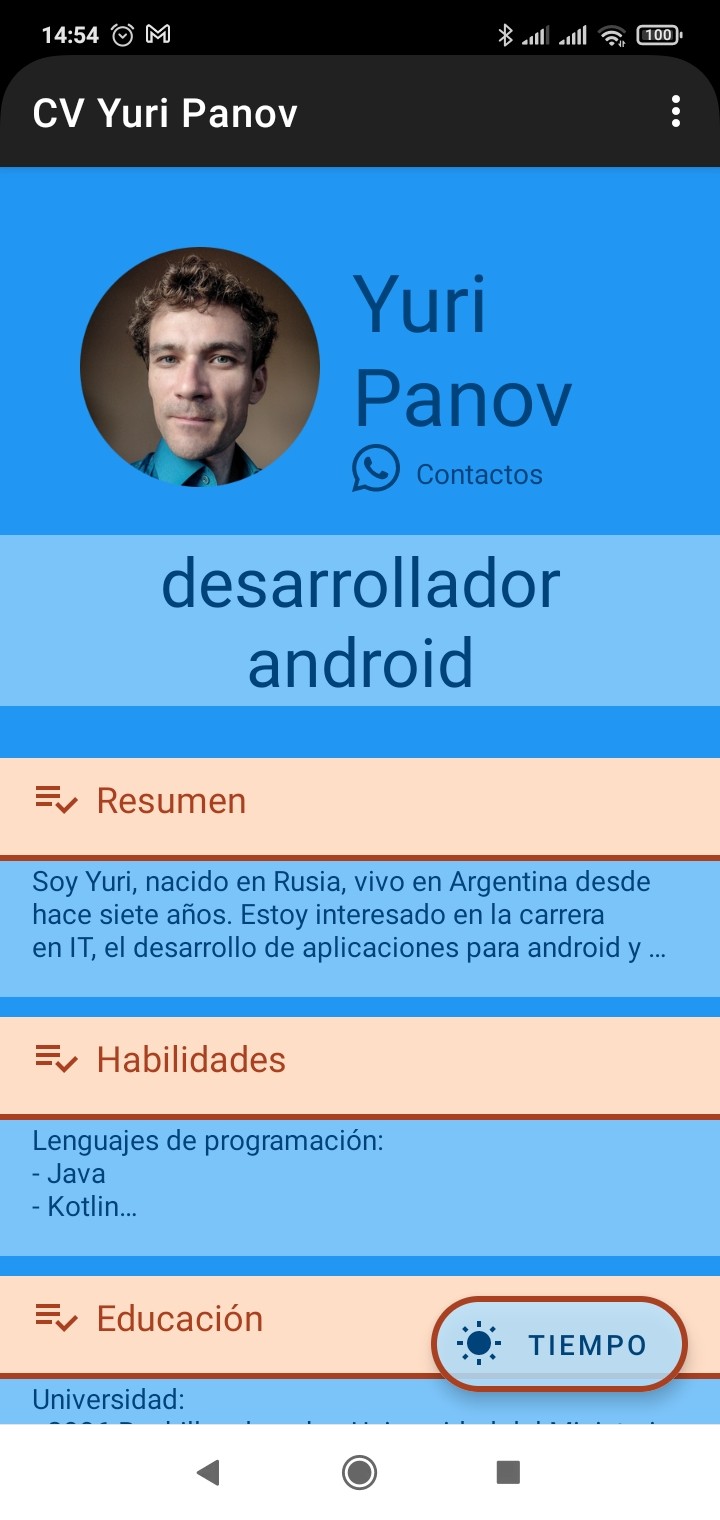
Task: Tap the alarm clock status bar icon
Action: coord(122,34)
